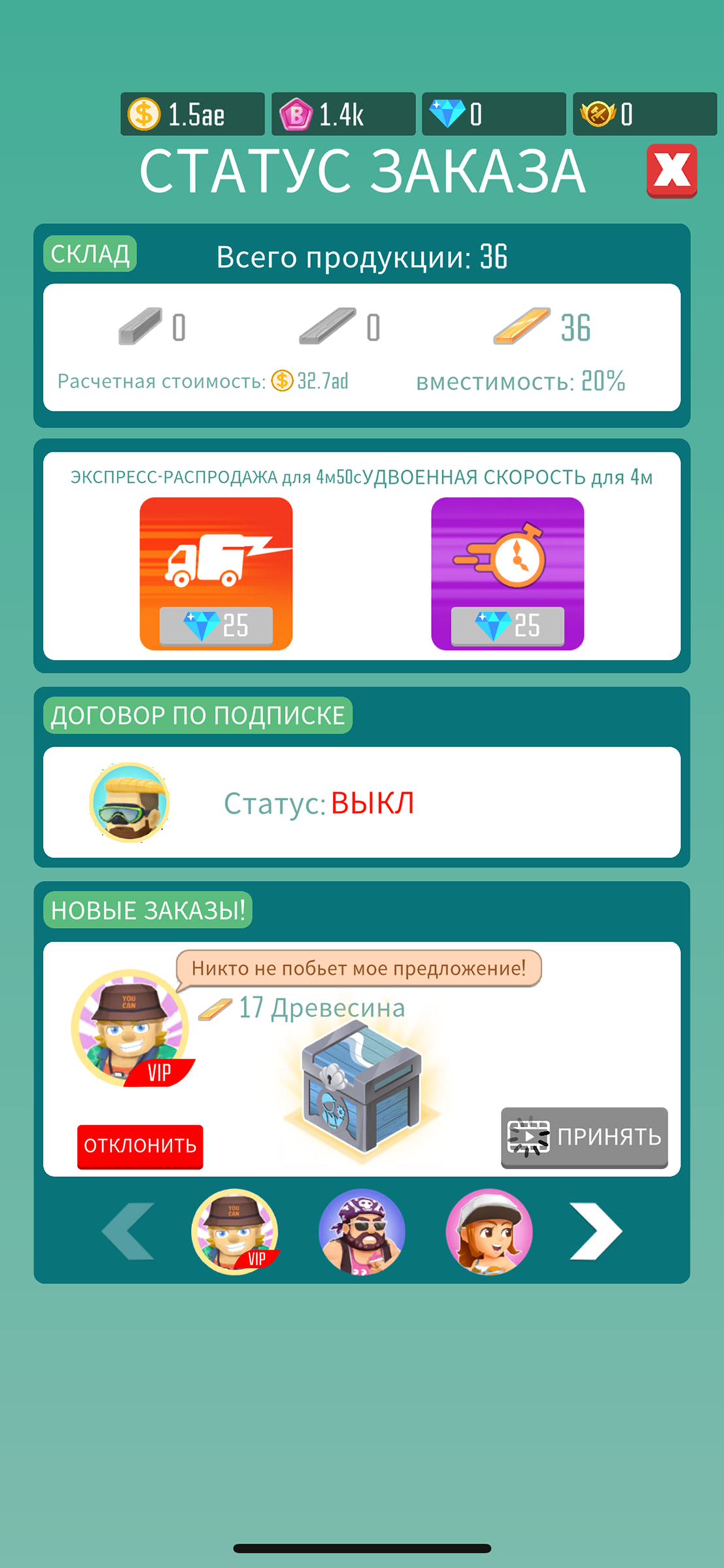Select the VIP customer avatar in the row
724x1568 pixels.
pyautogui.click(x=235, y=1231)
